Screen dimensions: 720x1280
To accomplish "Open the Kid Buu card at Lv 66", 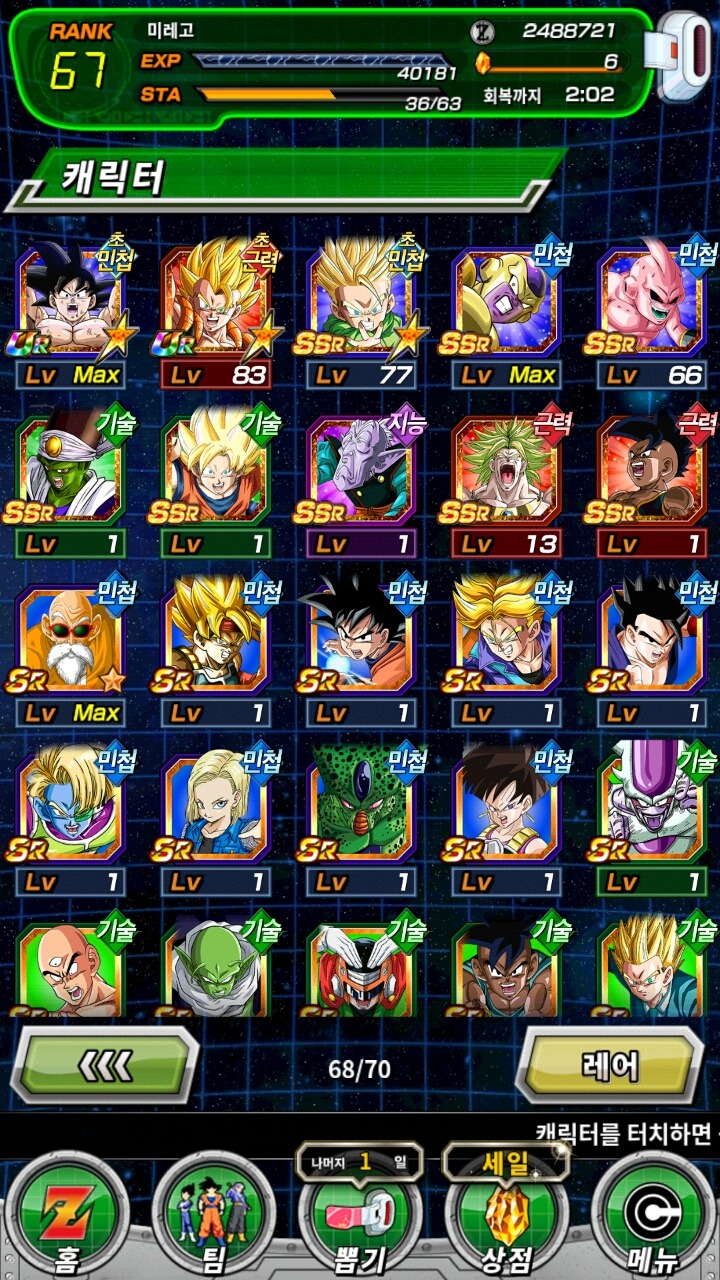I will point(650,300).
